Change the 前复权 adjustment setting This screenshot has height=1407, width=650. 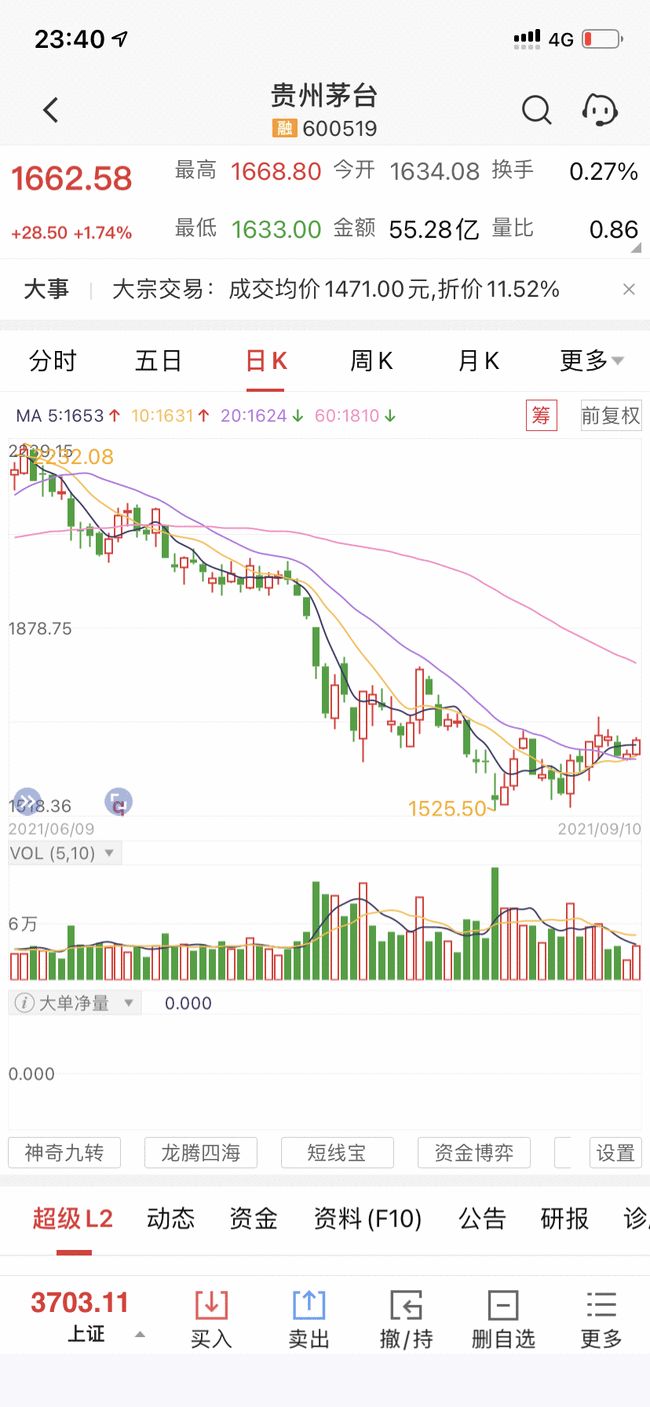click(x=610, y=416)
